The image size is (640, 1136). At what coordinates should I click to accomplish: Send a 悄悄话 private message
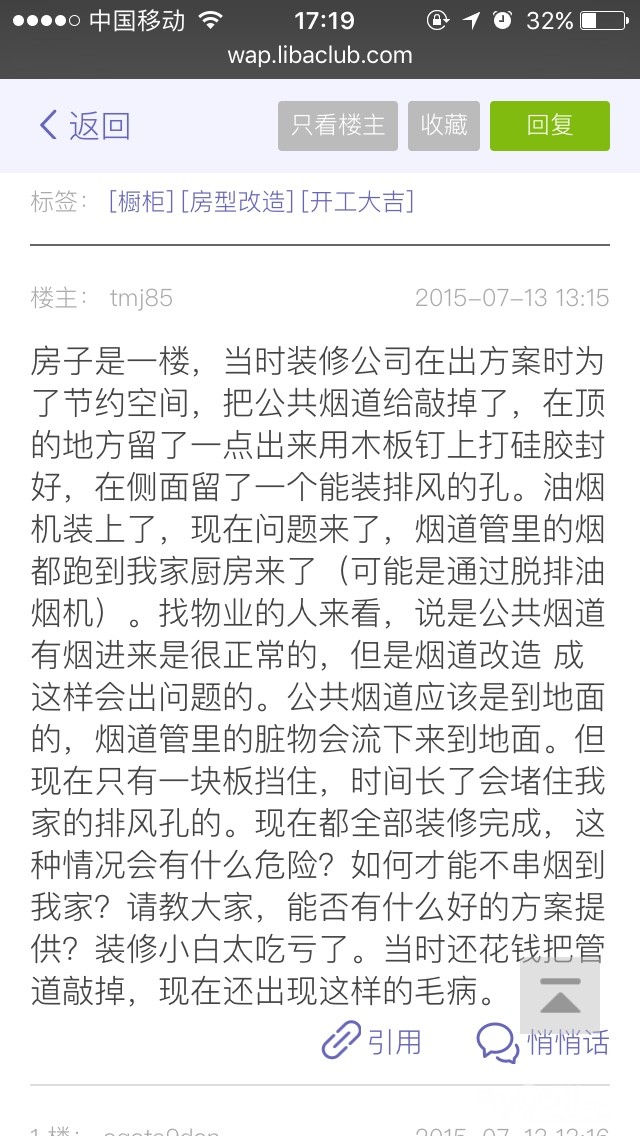542,1043
